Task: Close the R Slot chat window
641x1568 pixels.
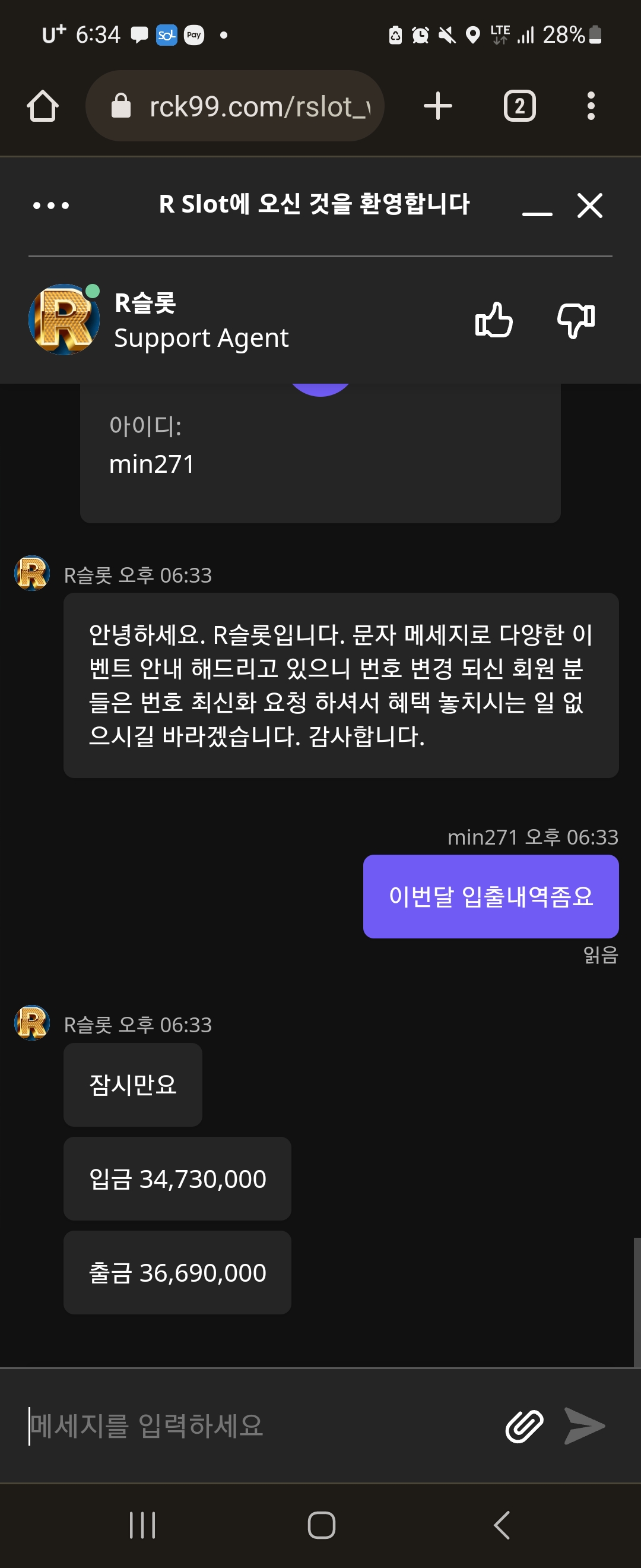Action: coord(590,206)
